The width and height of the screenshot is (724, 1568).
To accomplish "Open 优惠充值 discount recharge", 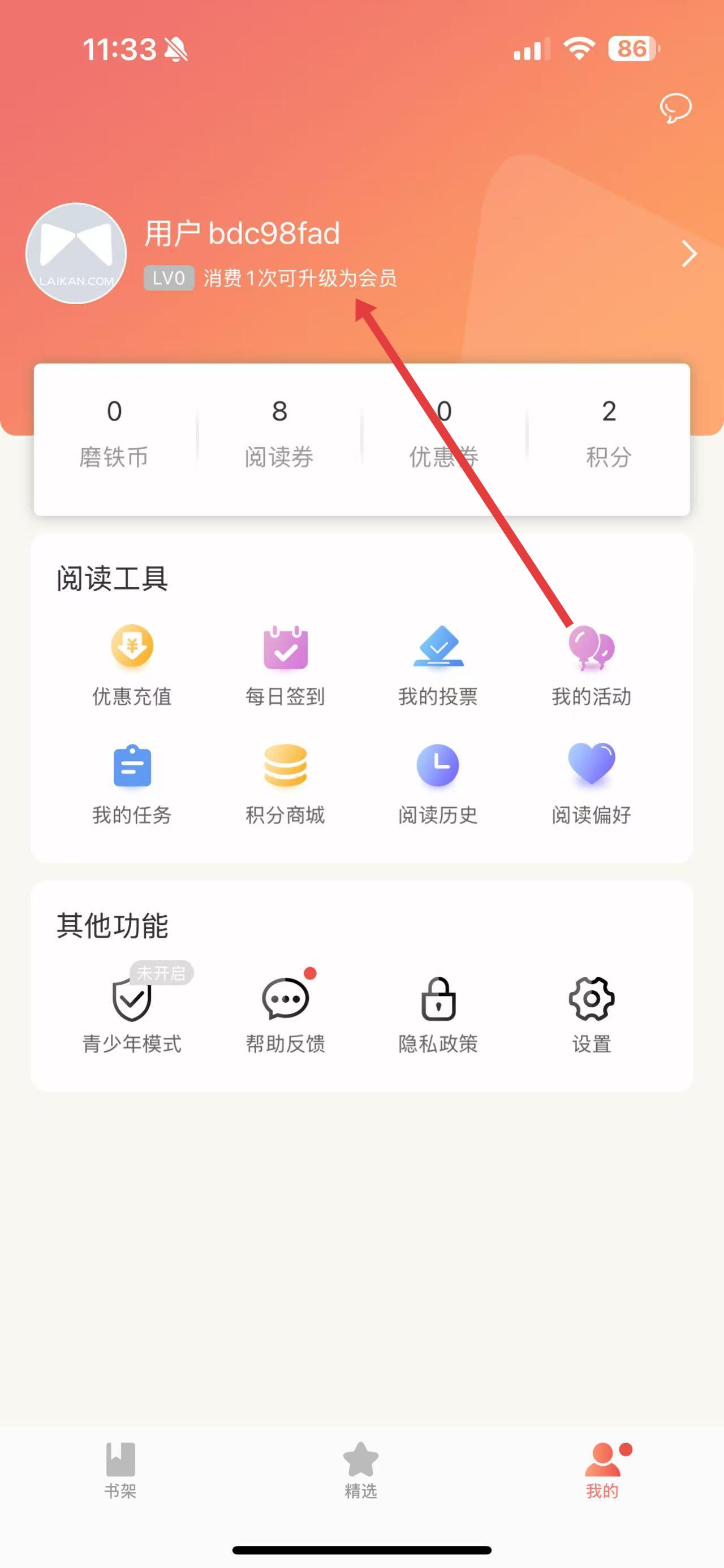I will (x=132, y=665).
